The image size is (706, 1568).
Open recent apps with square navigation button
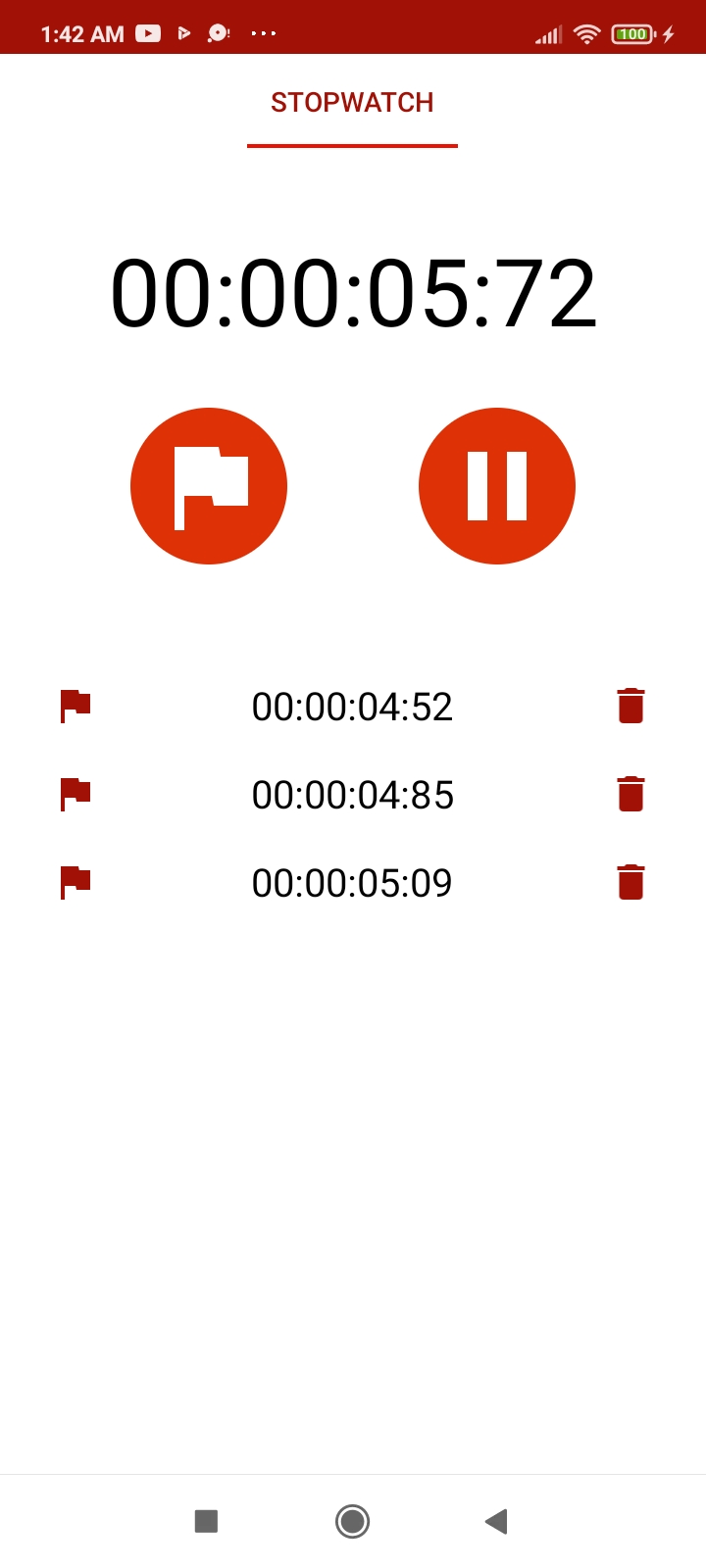tap(206, 1521)
